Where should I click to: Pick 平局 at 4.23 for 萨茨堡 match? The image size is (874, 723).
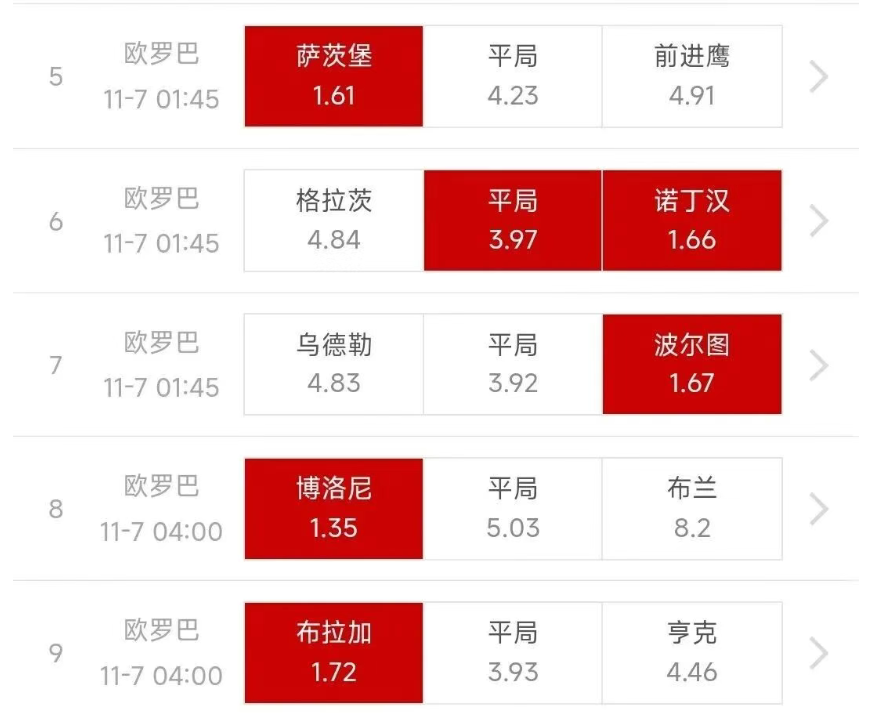point(512,76)
